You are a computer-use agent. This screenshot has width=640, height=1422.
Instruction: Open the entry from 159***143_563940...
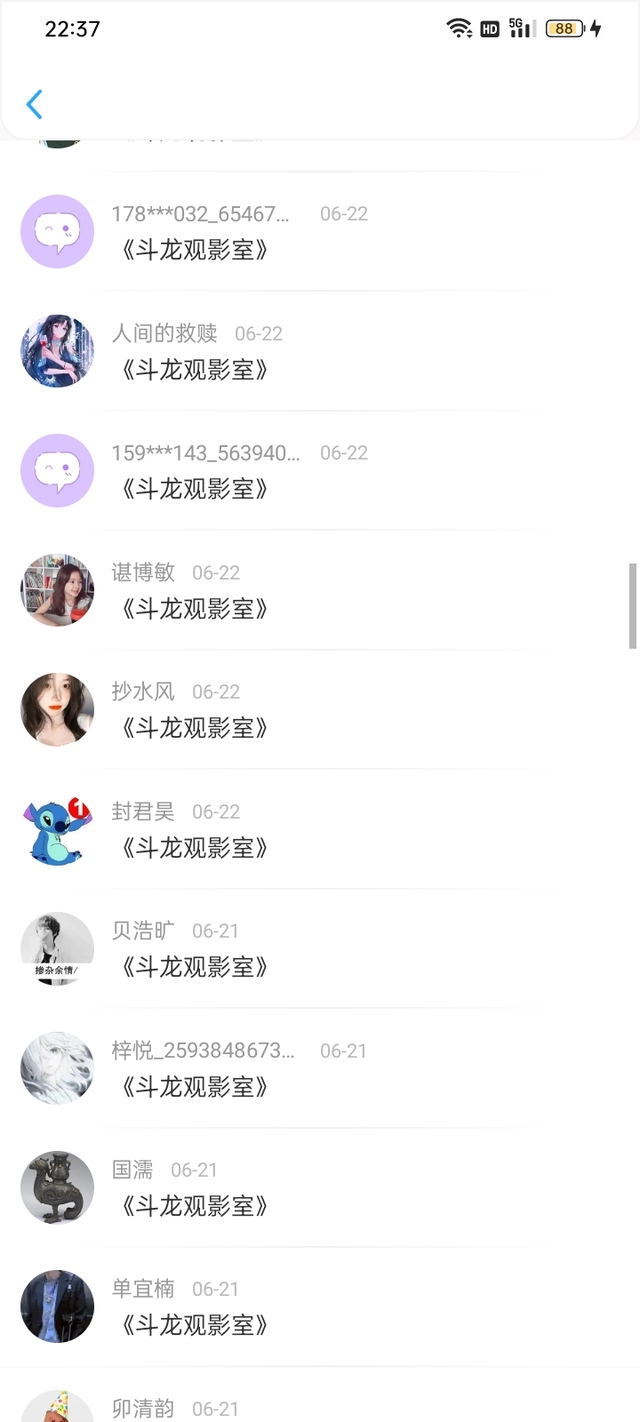pyautogui.click(x=300, y=471)
